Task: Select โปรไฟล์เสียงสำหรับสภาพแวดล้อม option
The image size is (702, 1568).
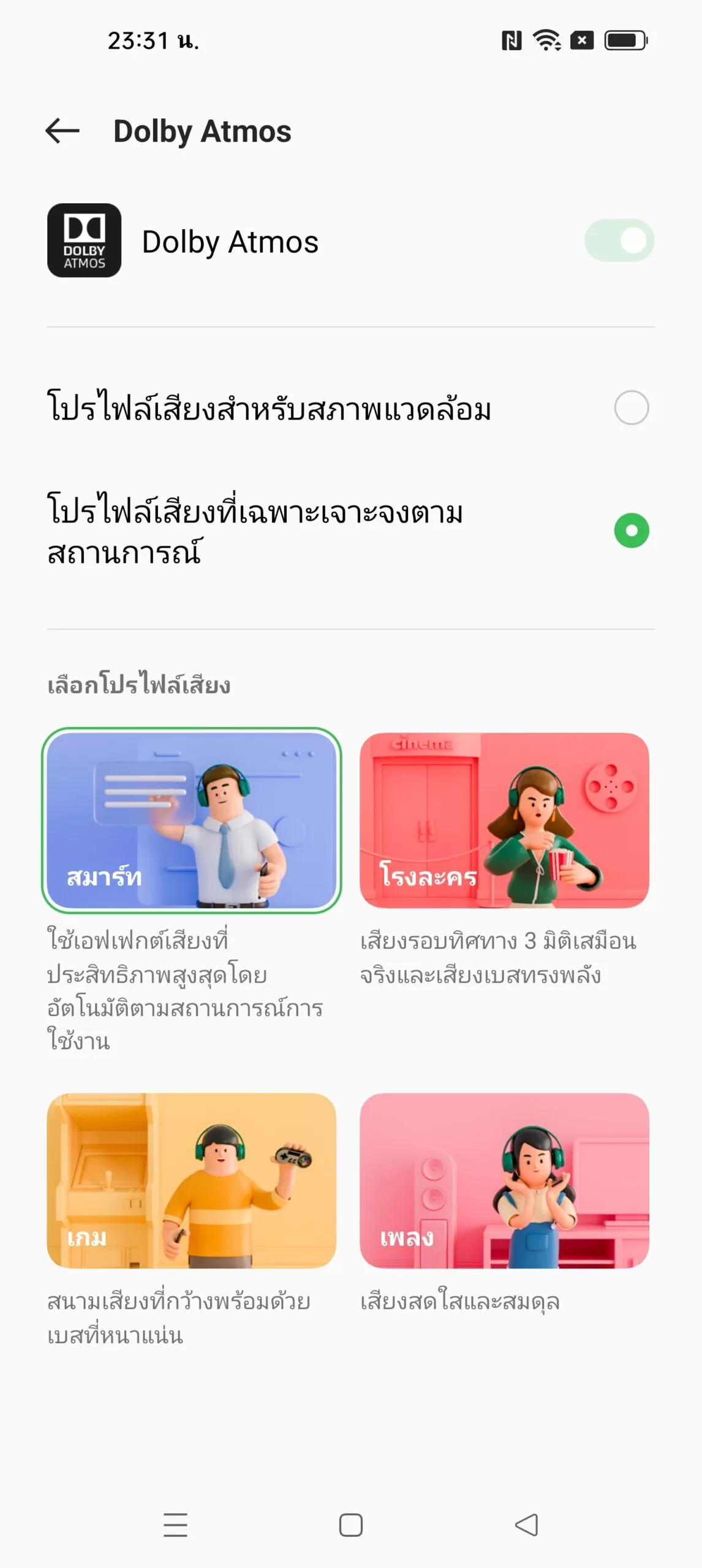Action: (350, 408)
